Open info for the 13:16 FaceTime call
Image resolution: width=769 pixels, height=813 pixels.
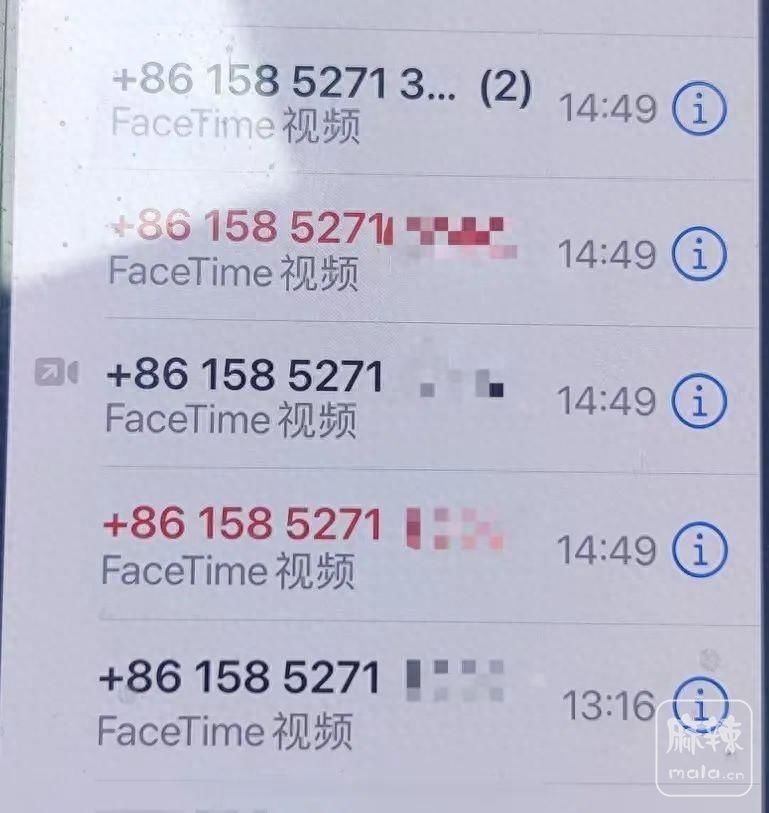(x=700, y=700)
